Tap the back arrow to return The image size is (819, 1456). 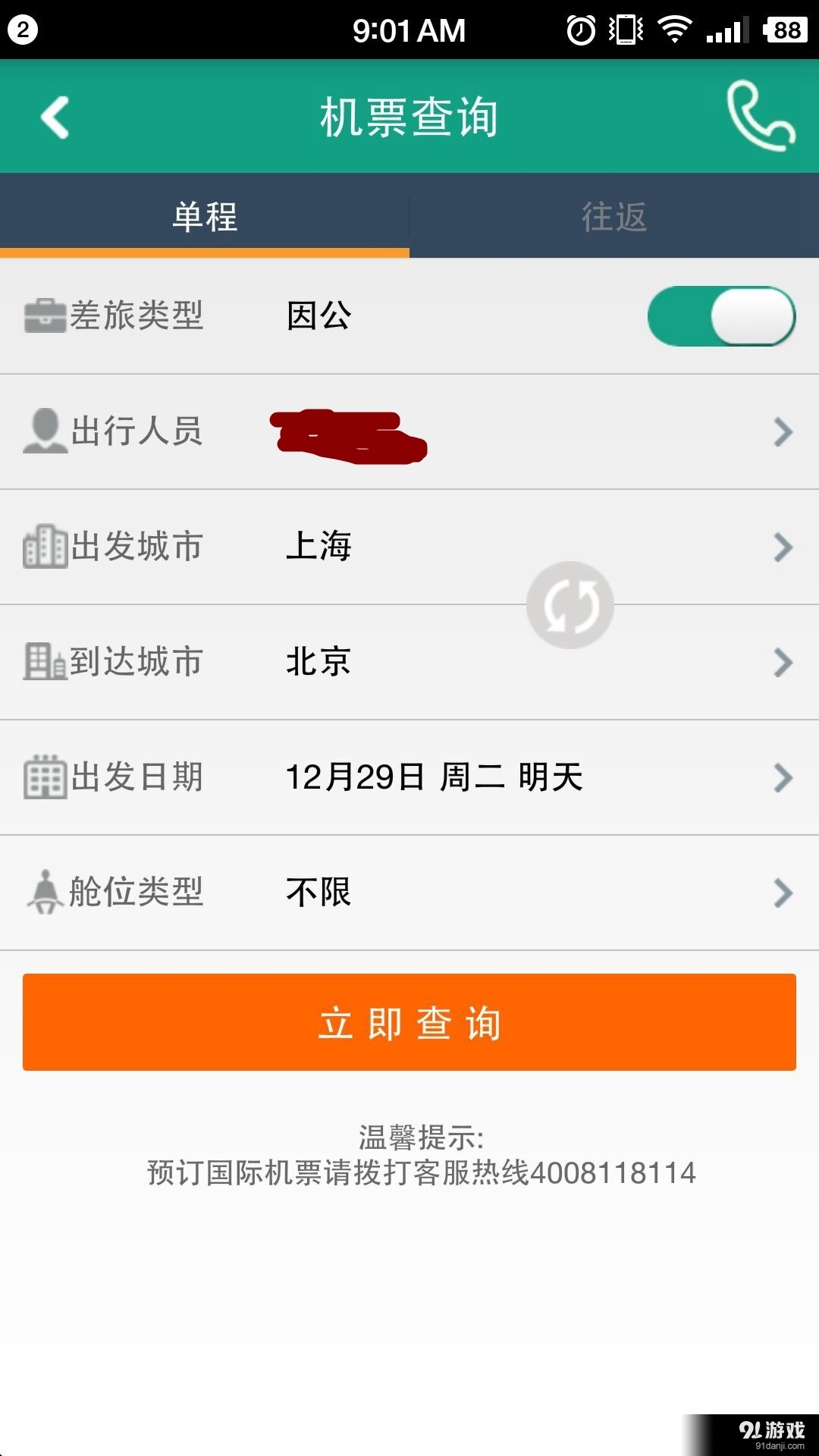click(x=54, y=115)
